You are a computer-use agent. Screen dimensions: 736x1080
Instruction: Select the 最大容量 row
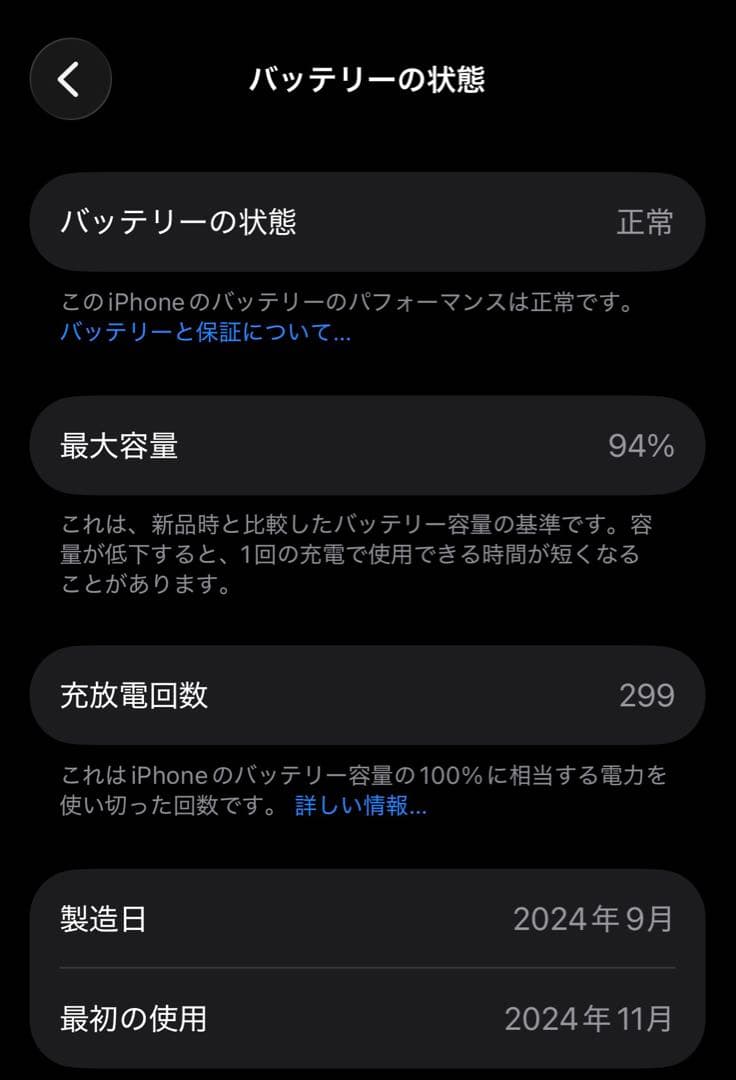pyautogui.click(x=368, y=445)
